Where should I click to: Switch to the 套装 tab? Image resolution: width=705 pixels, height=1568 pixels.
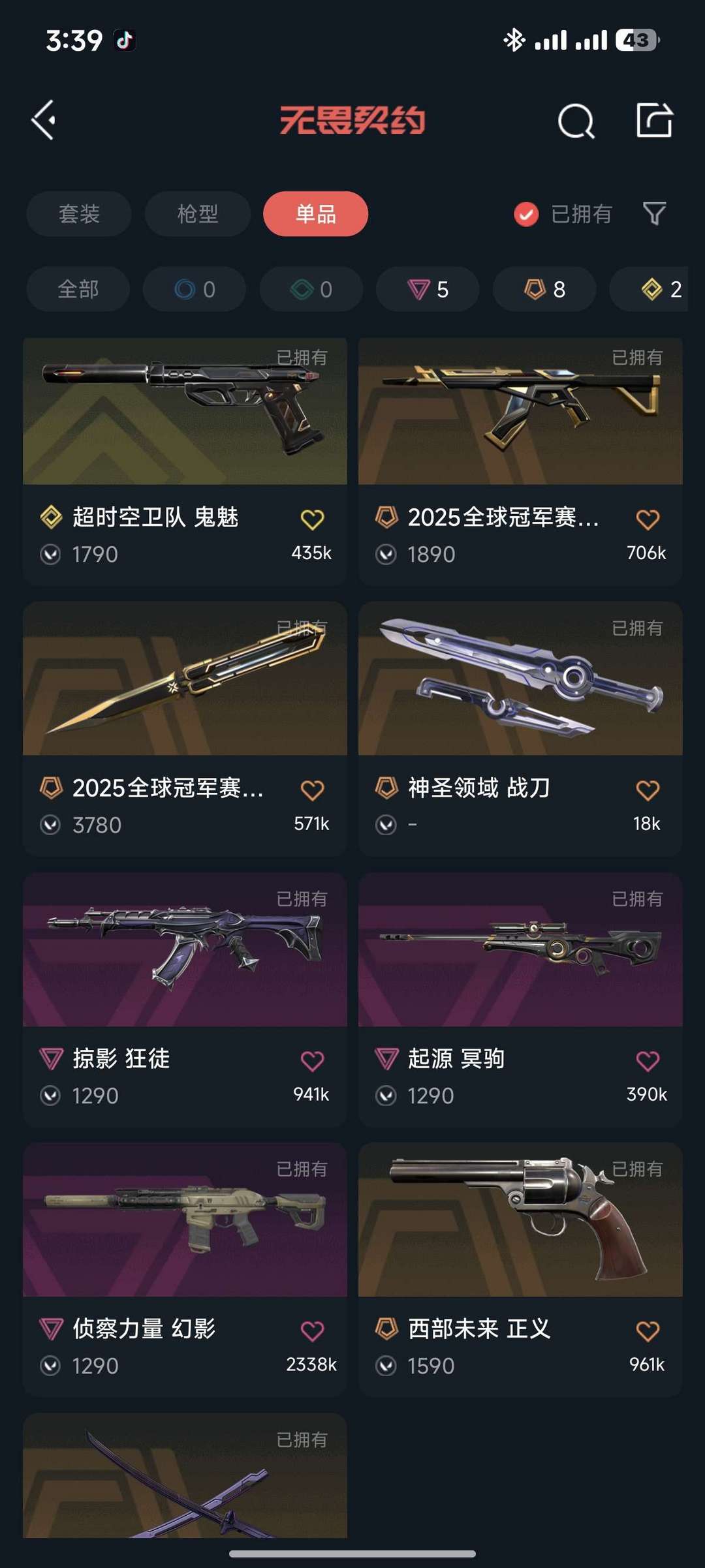(x=78, y=213)
